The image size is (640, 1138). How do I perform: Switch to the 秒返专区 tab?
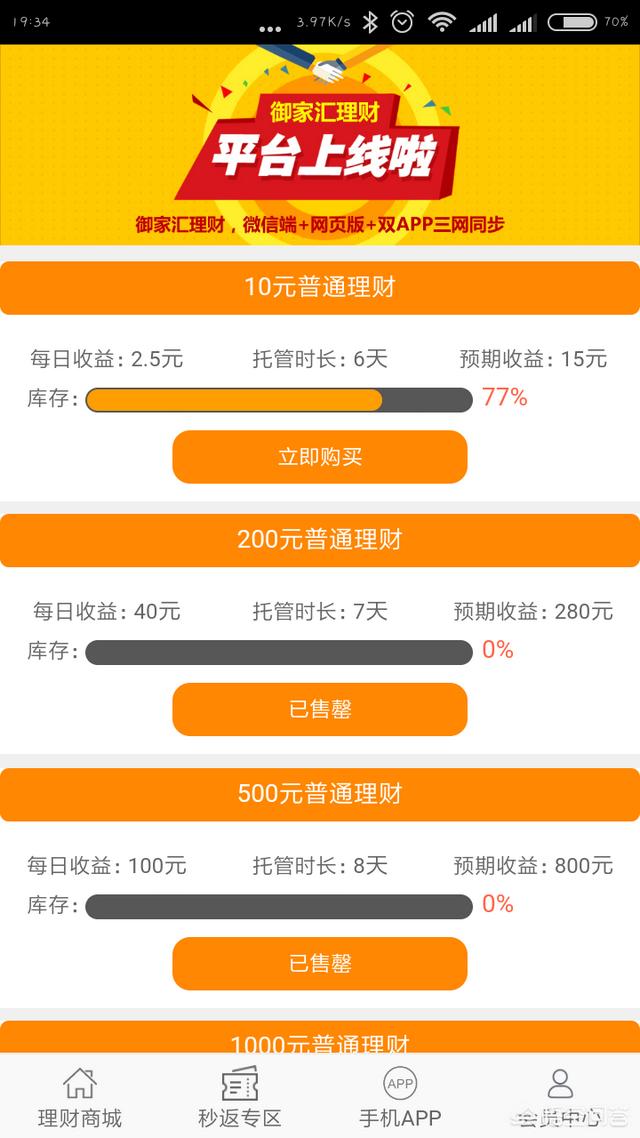pos(240,1097)
